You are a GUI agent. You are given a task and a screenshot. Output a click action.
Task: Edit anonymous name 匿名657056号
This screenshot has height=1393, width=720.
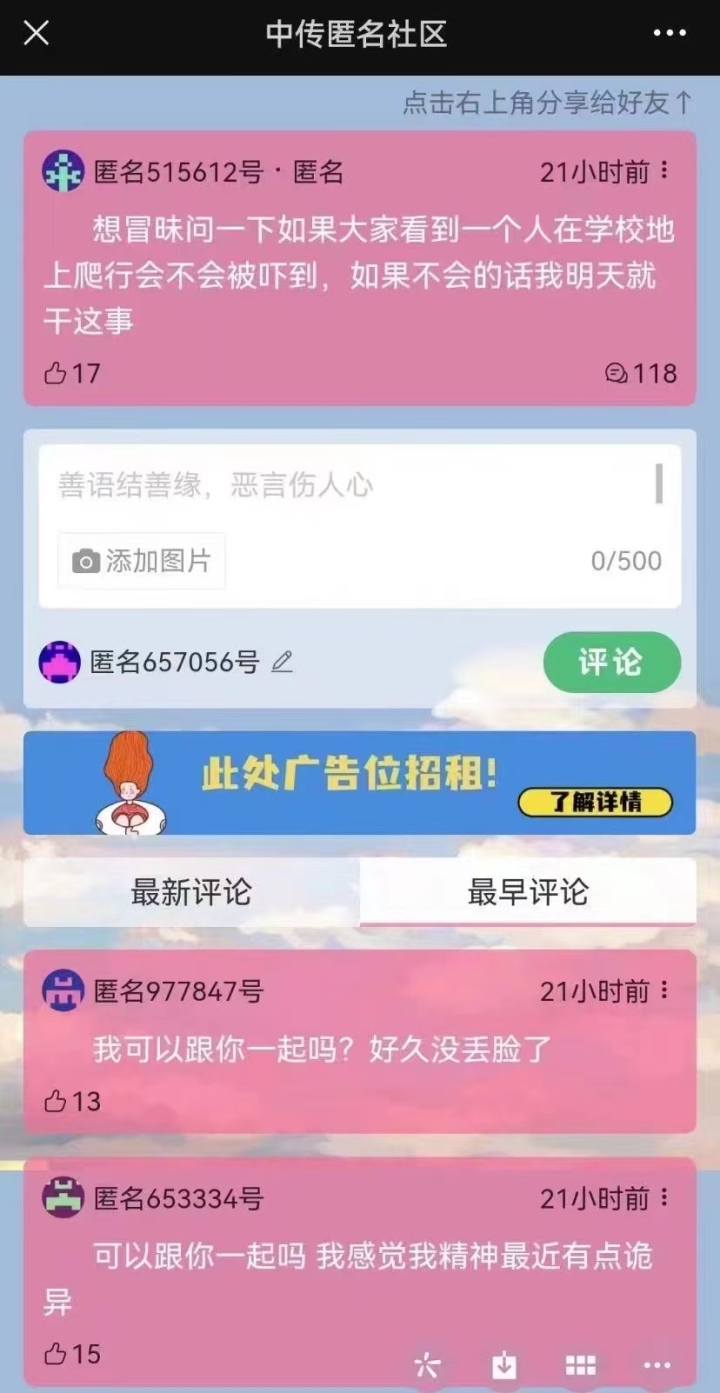tap(283, 662)
